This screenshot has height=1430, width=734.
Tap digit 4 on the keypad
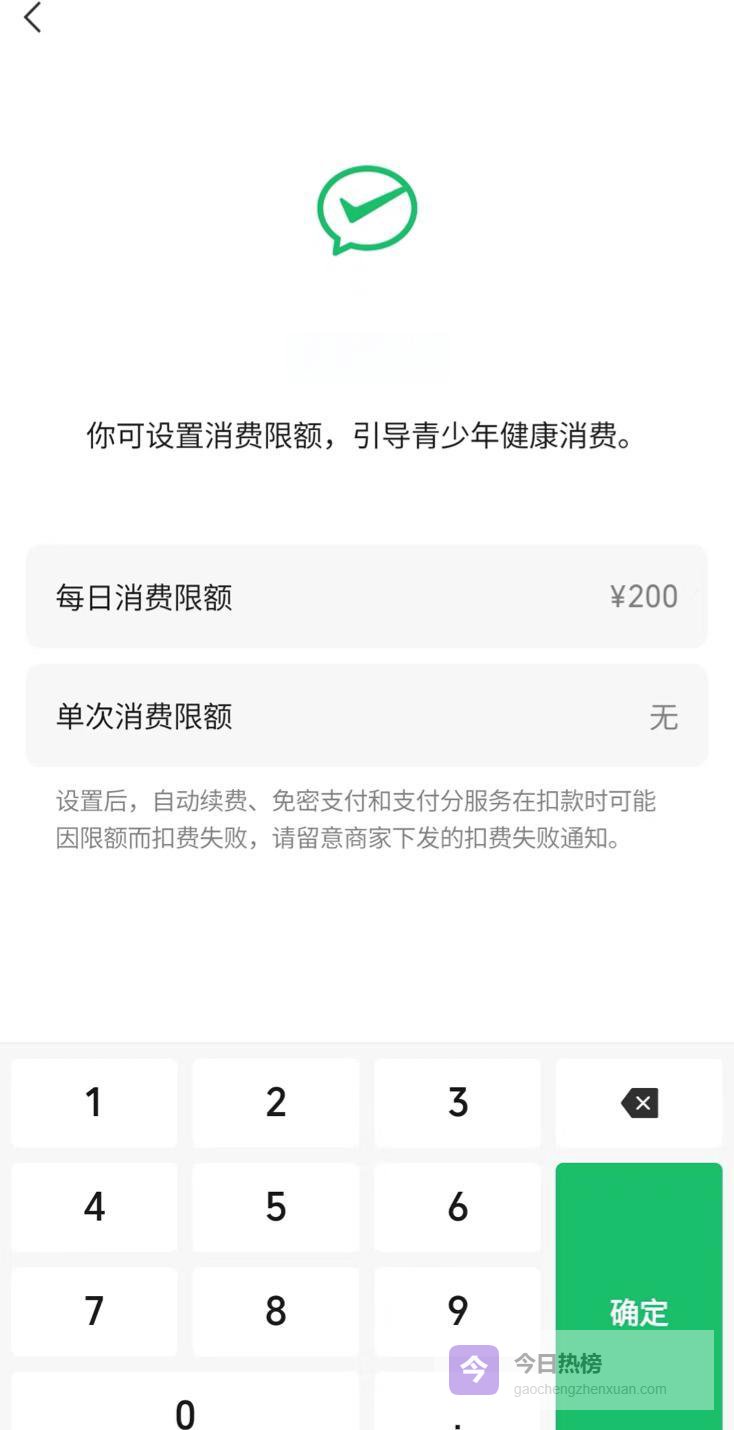pos(94,1207)
